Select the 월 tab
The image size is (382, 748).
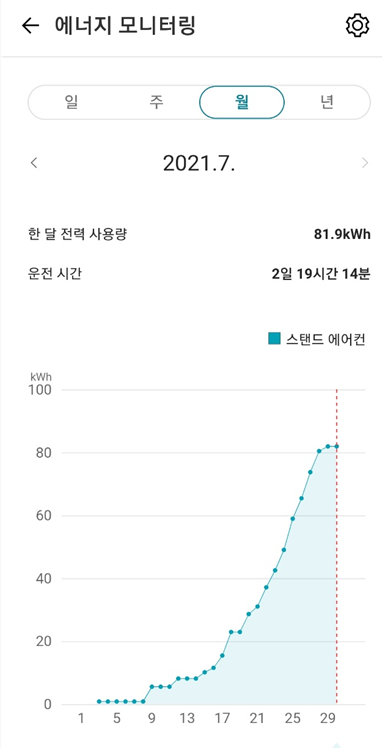[242, 102]
